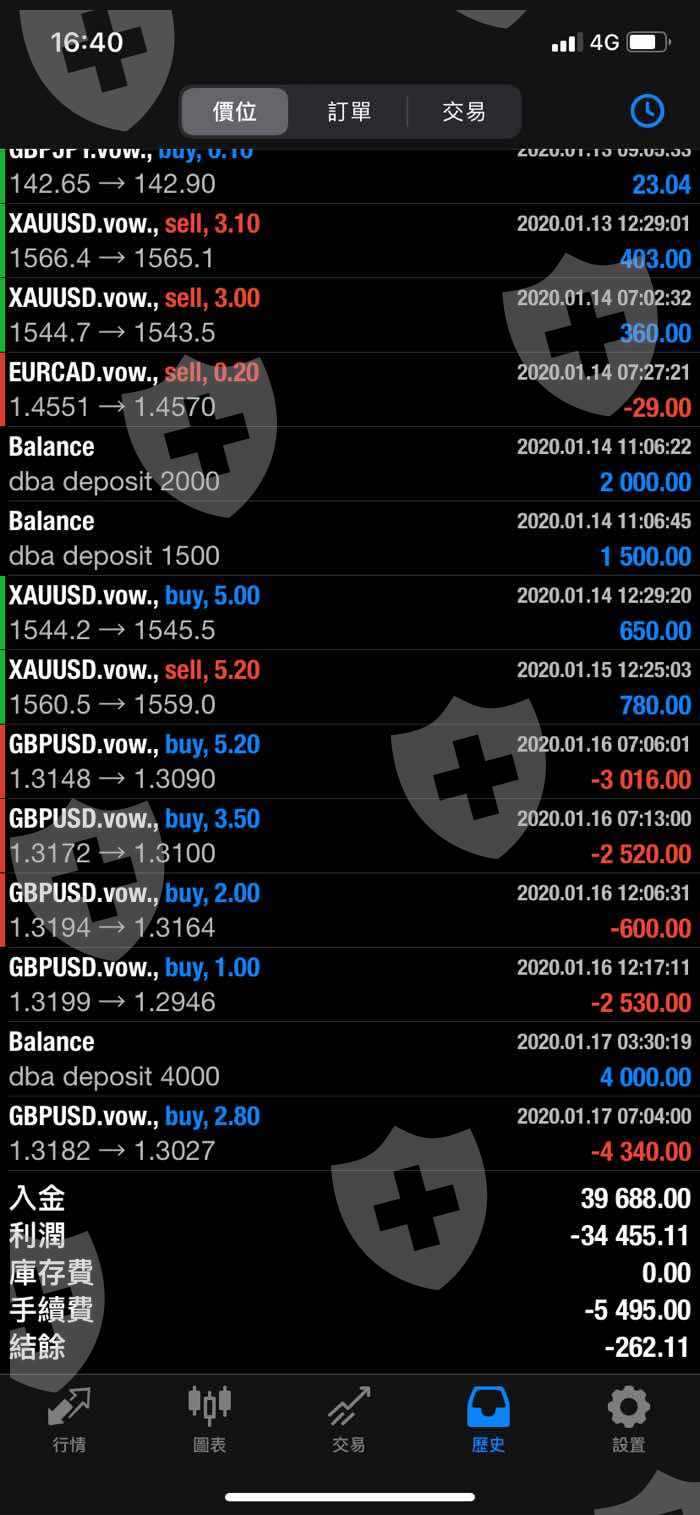700x1515 pixels.
Task: Open the clock date-range filter icon
Action: point(647,111)
